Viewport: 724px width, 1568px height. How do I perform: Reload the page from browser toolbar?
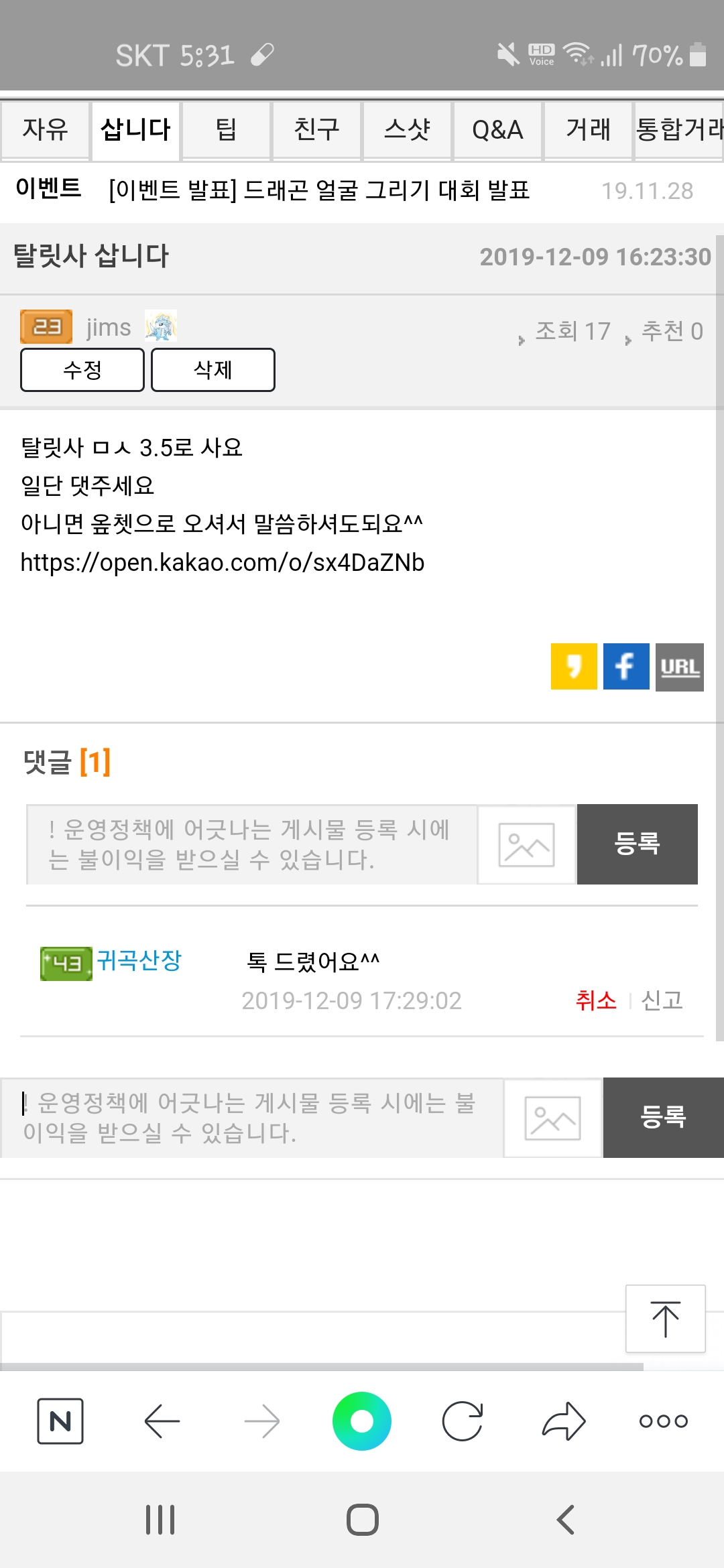tap(463, 1421)
